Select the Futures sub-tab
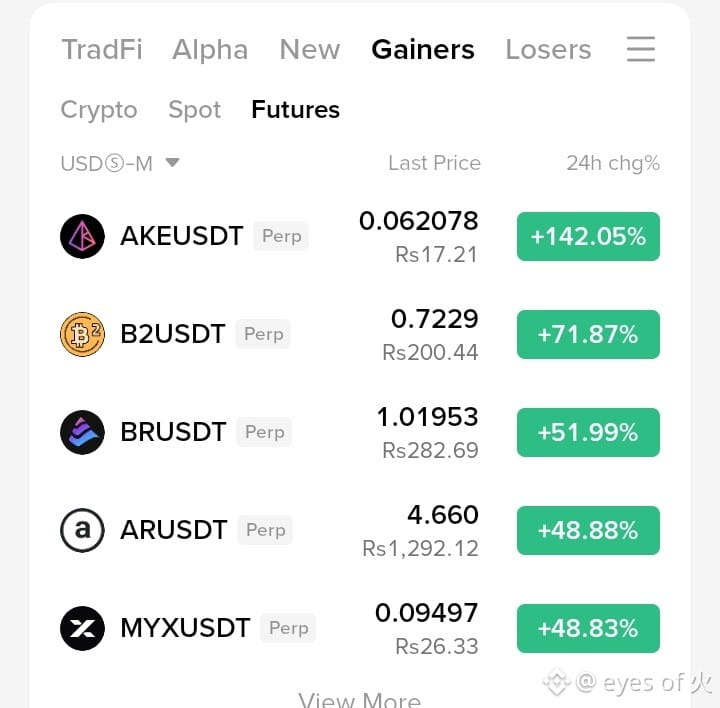The image size is (720, 708). coord(295,109)
